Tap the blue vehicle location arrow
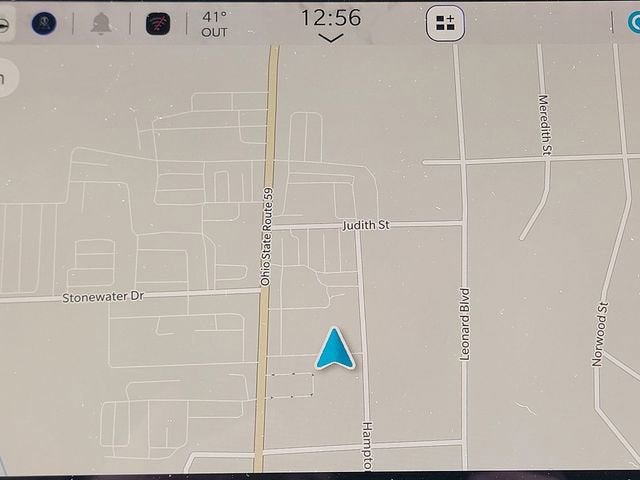This screenshot has height=480, width=640. [335, 350]
